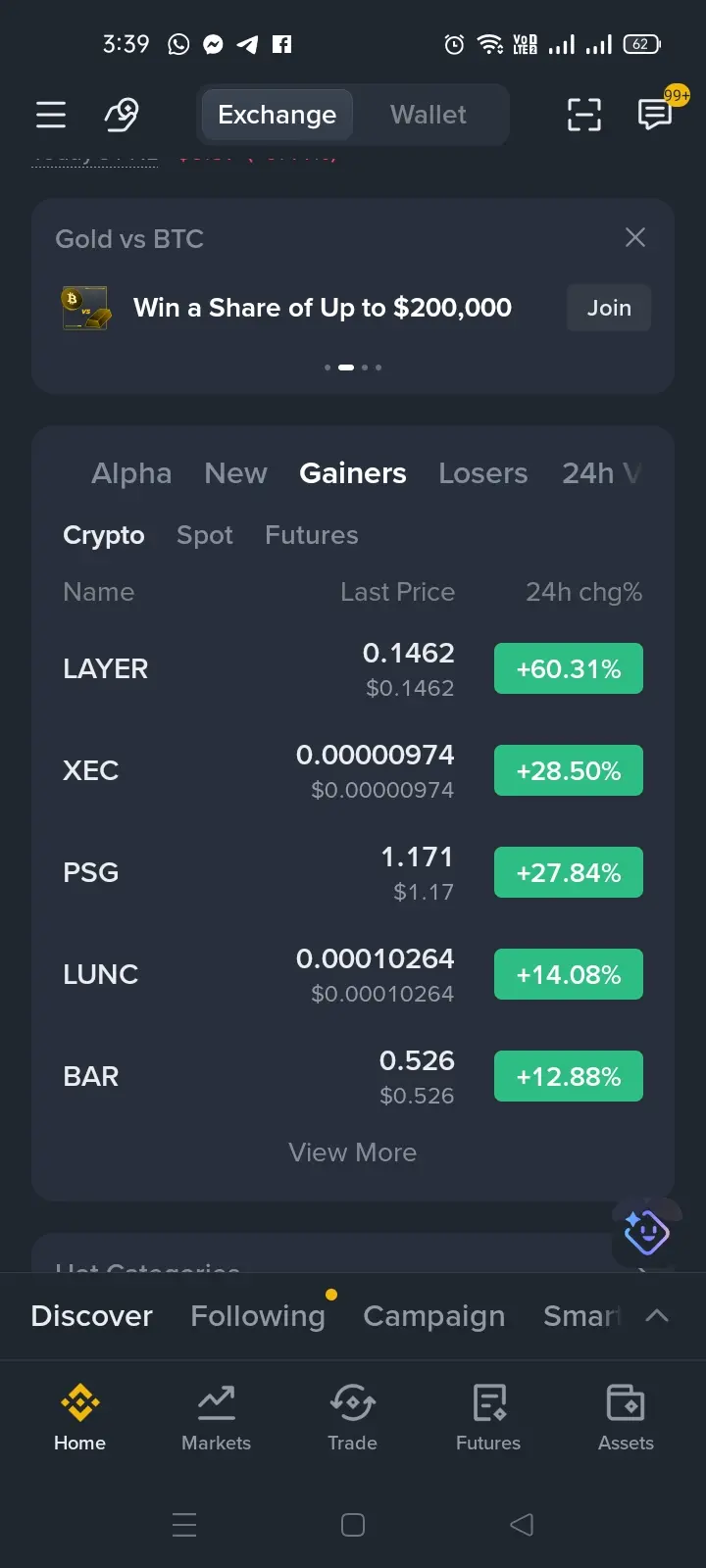Dismiss the Gold vs BTC banner
The image size is (706, 1568).
[635, 237]
